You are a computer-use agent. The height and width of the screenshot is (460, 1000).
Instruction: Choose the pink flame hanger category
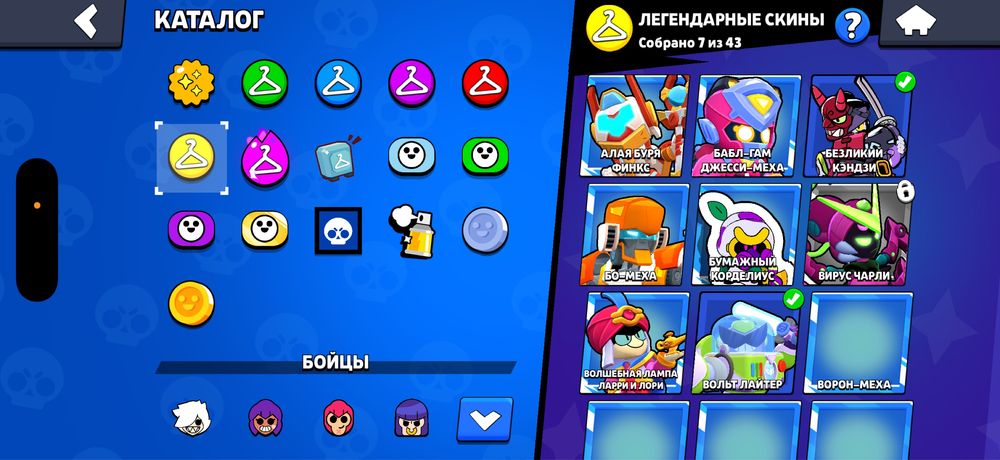click(x=264, y=156)
